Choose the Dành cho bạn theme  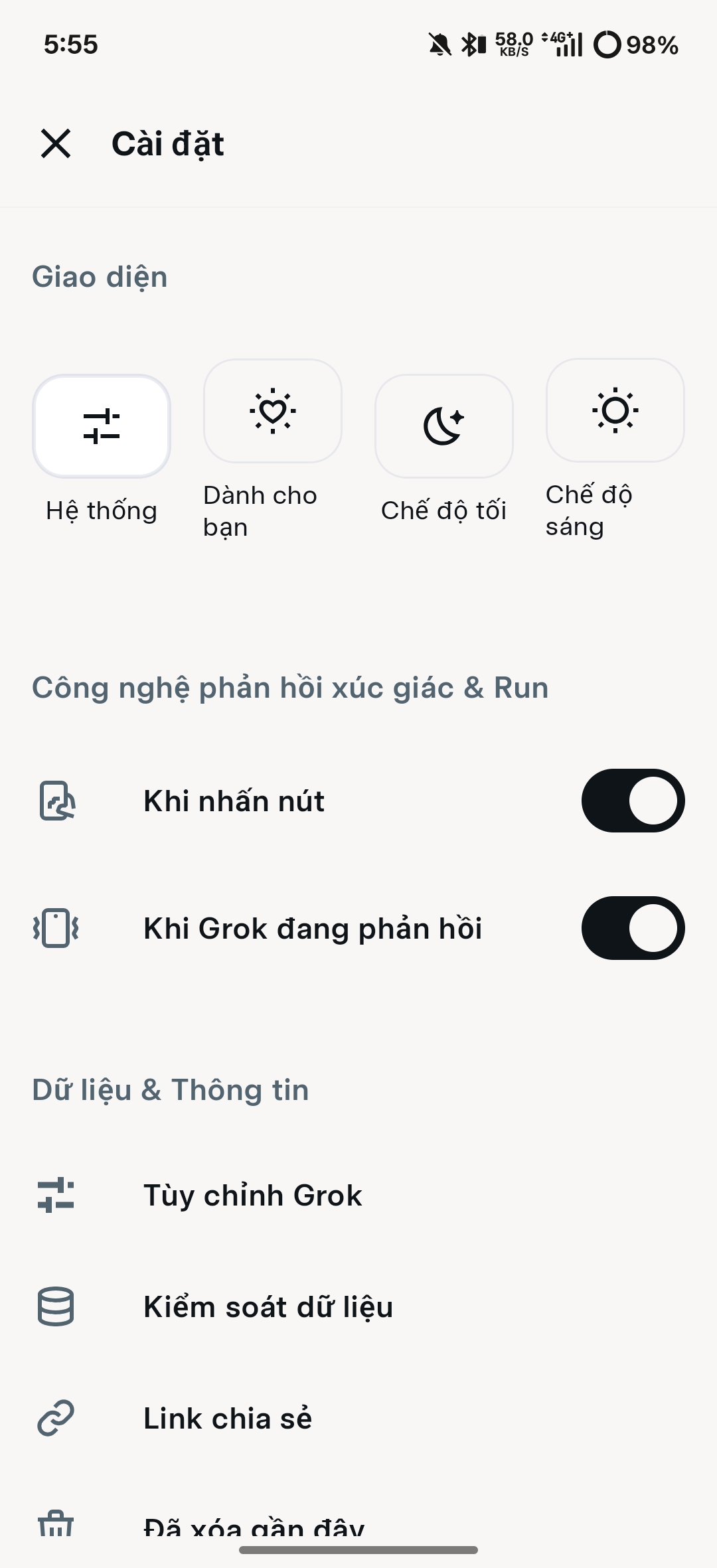[272, 412]
